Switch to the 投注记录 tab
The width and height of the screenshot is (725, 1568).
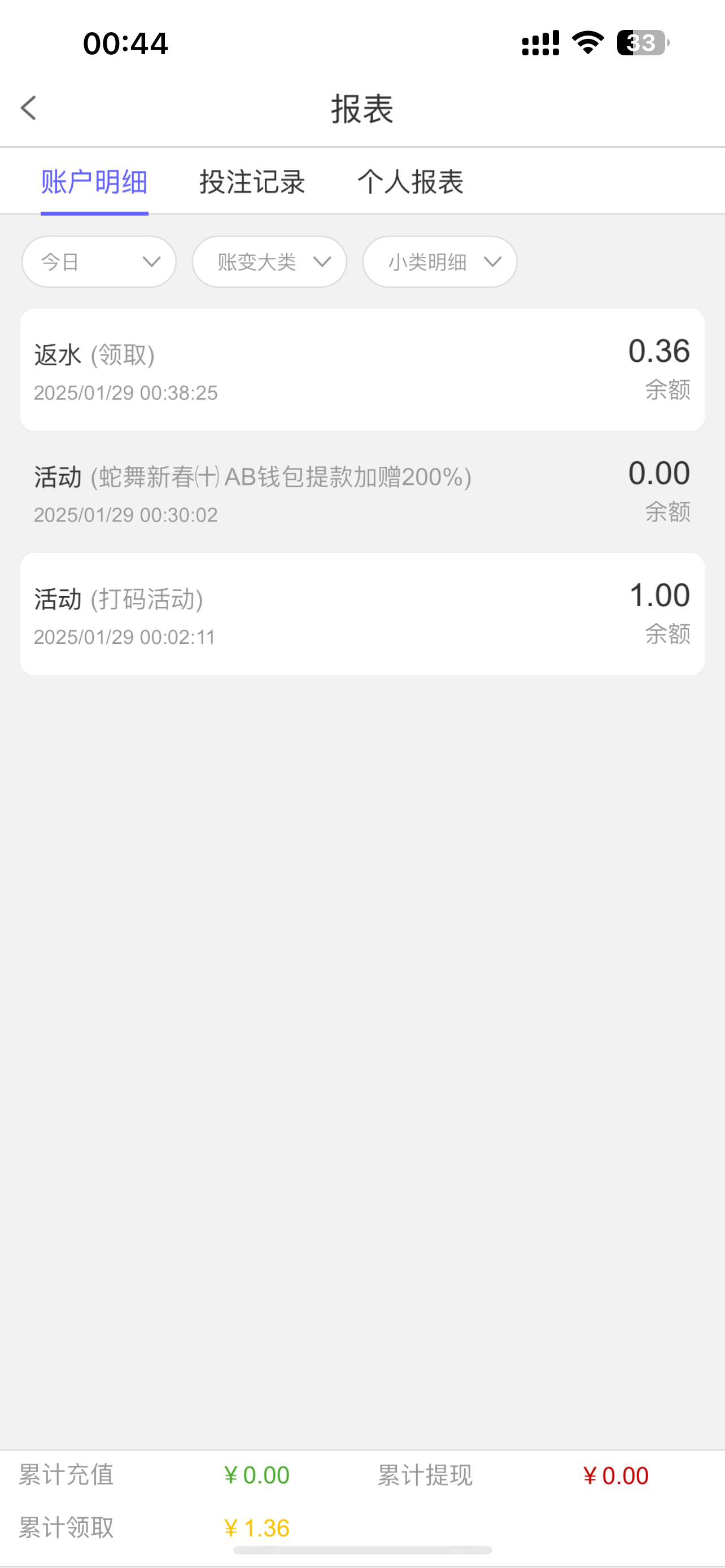pyautogui.click(x=252, y=182)
